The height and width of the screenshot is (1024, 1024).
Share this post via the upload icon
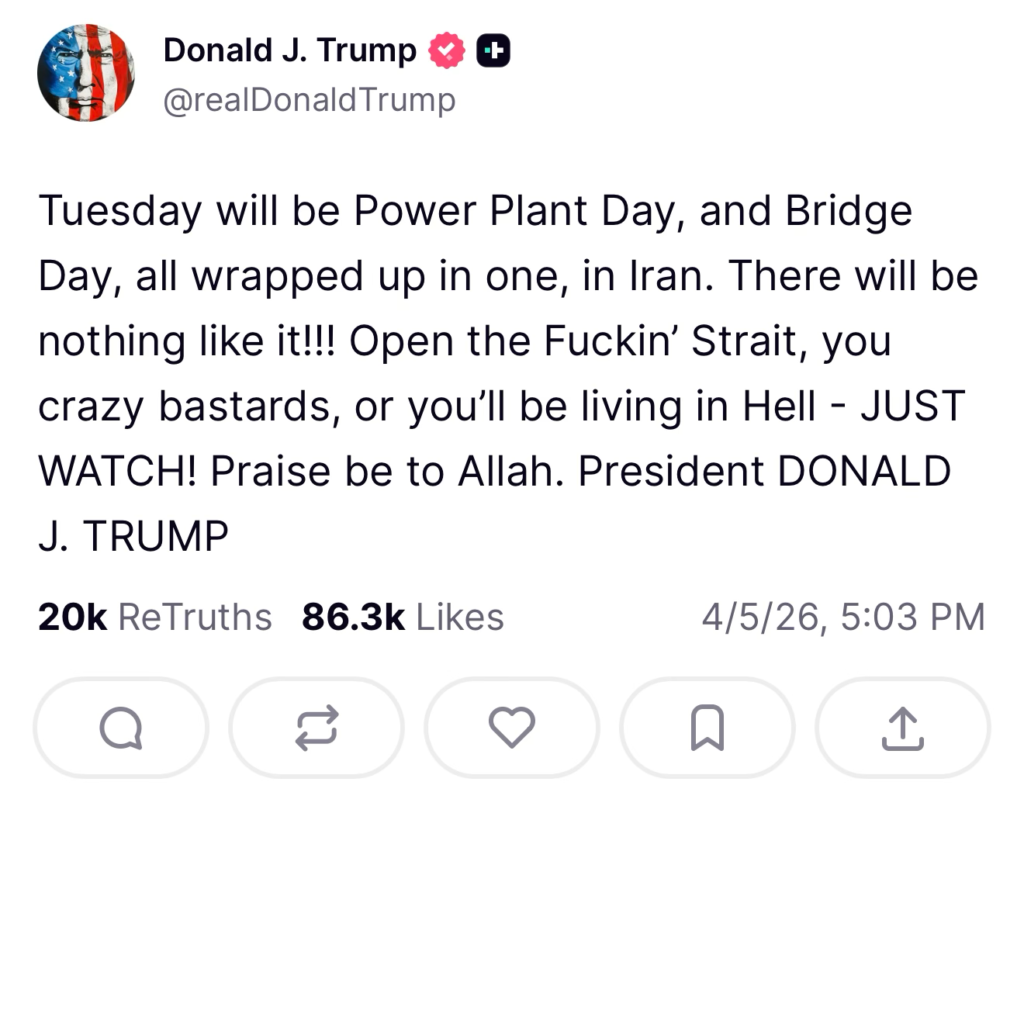click(x=902, y=728)
